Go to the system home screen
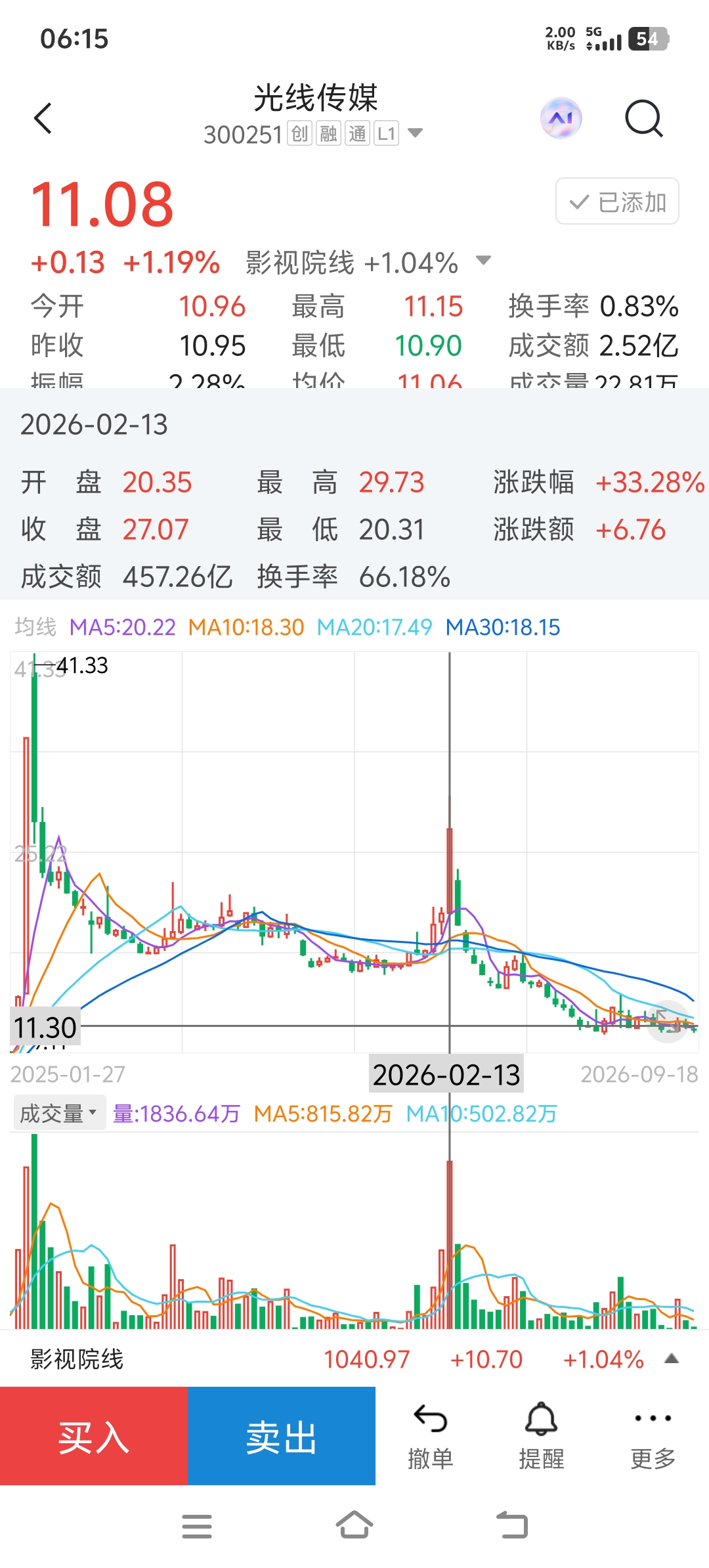This screenshot has height=1568, width=709. coord(354,1525)
